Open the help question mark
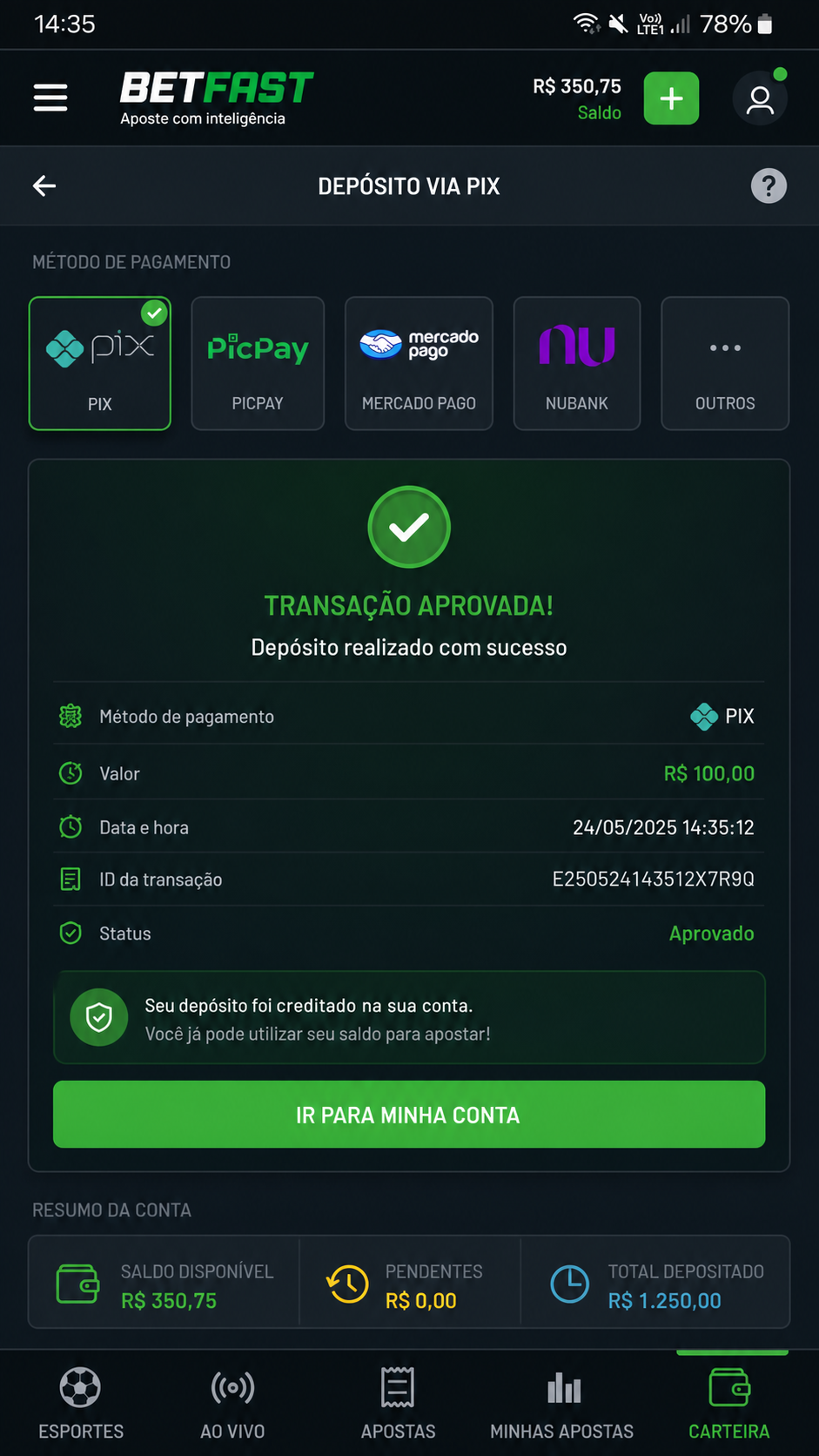Screen dimensions: 819x1456 [x=769, y=185]
